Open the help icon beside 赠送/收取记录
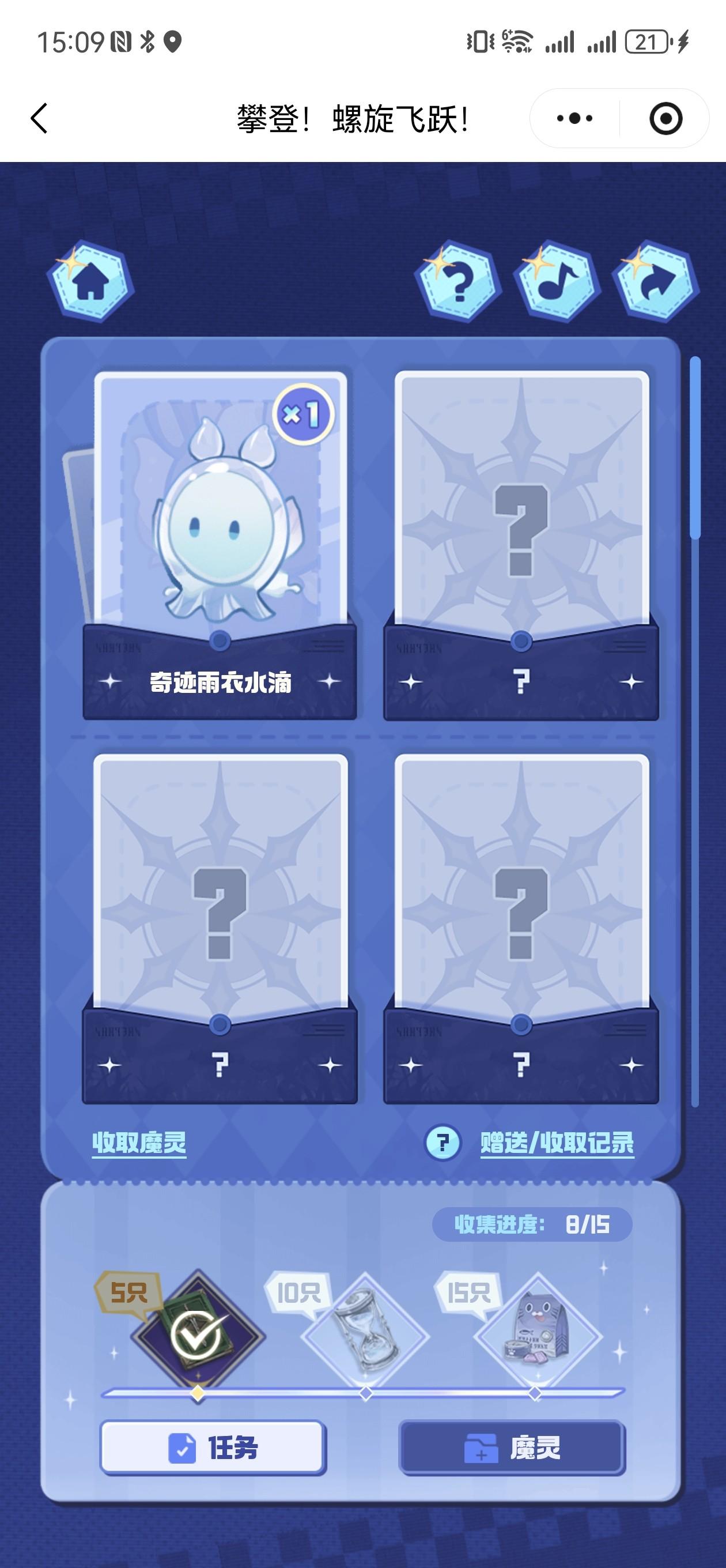The height and width of the screenshot is (1568, 726). (x=443, y=1143)
